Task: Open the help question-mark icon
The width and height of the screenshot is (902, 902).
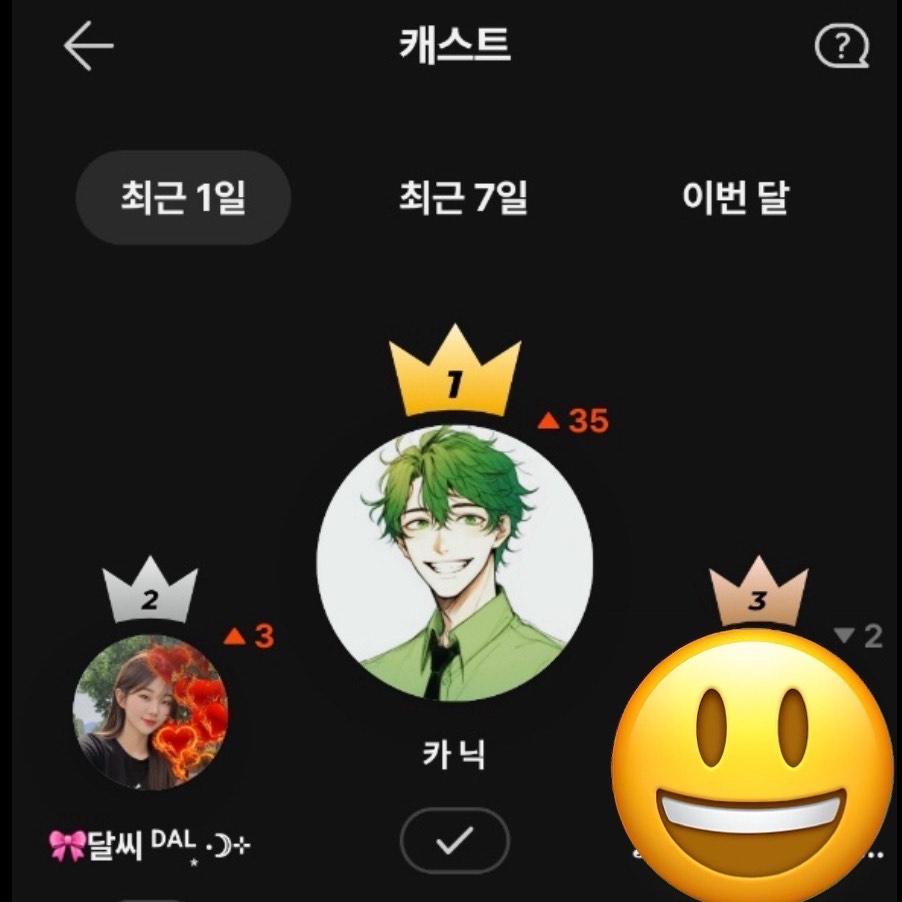Action: [x=842, y=46]
